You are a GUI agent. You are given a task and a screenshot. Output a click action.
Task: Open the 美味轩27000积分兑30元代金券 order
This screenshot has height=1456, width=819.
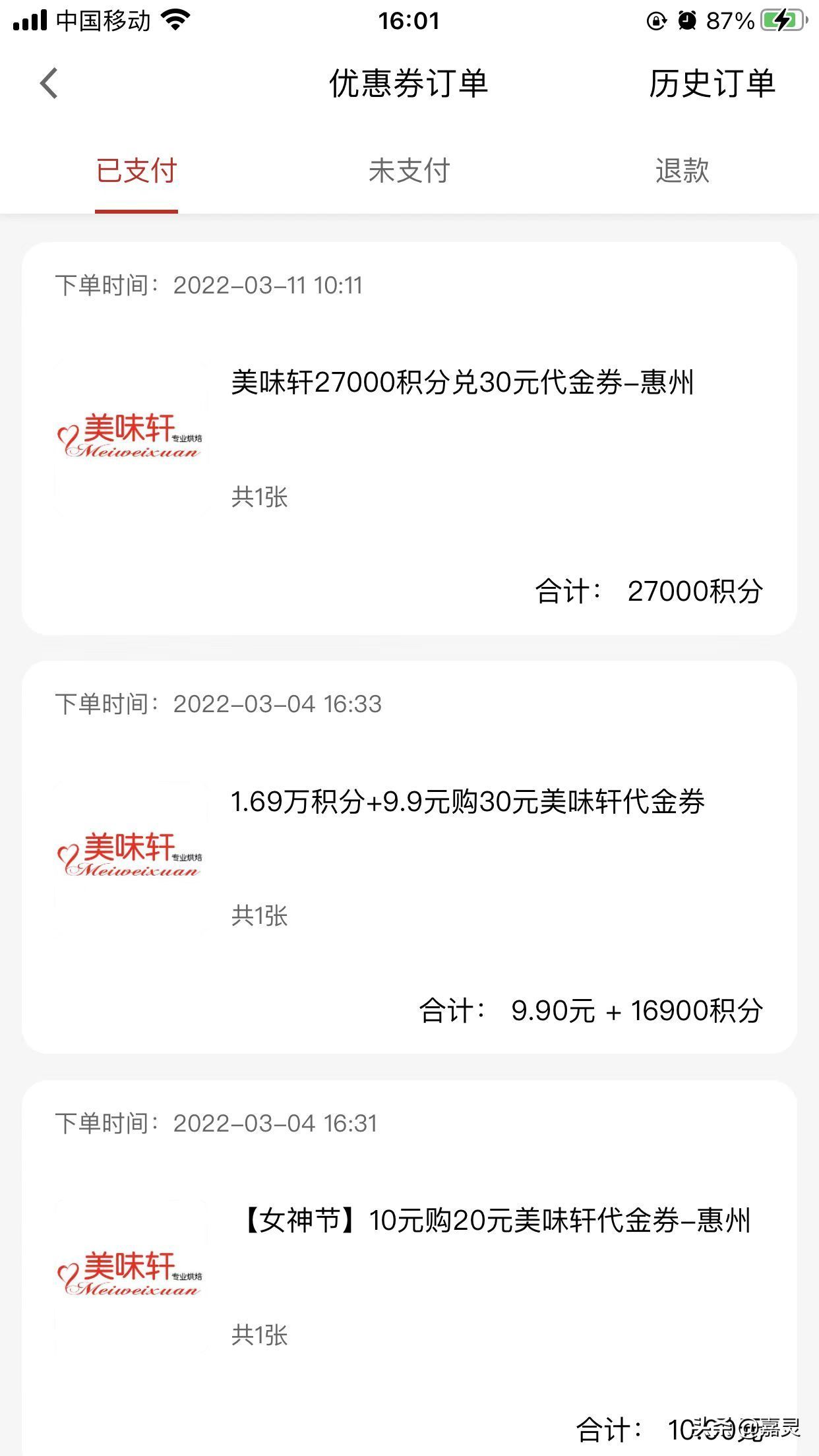click(x=462, y=382)
